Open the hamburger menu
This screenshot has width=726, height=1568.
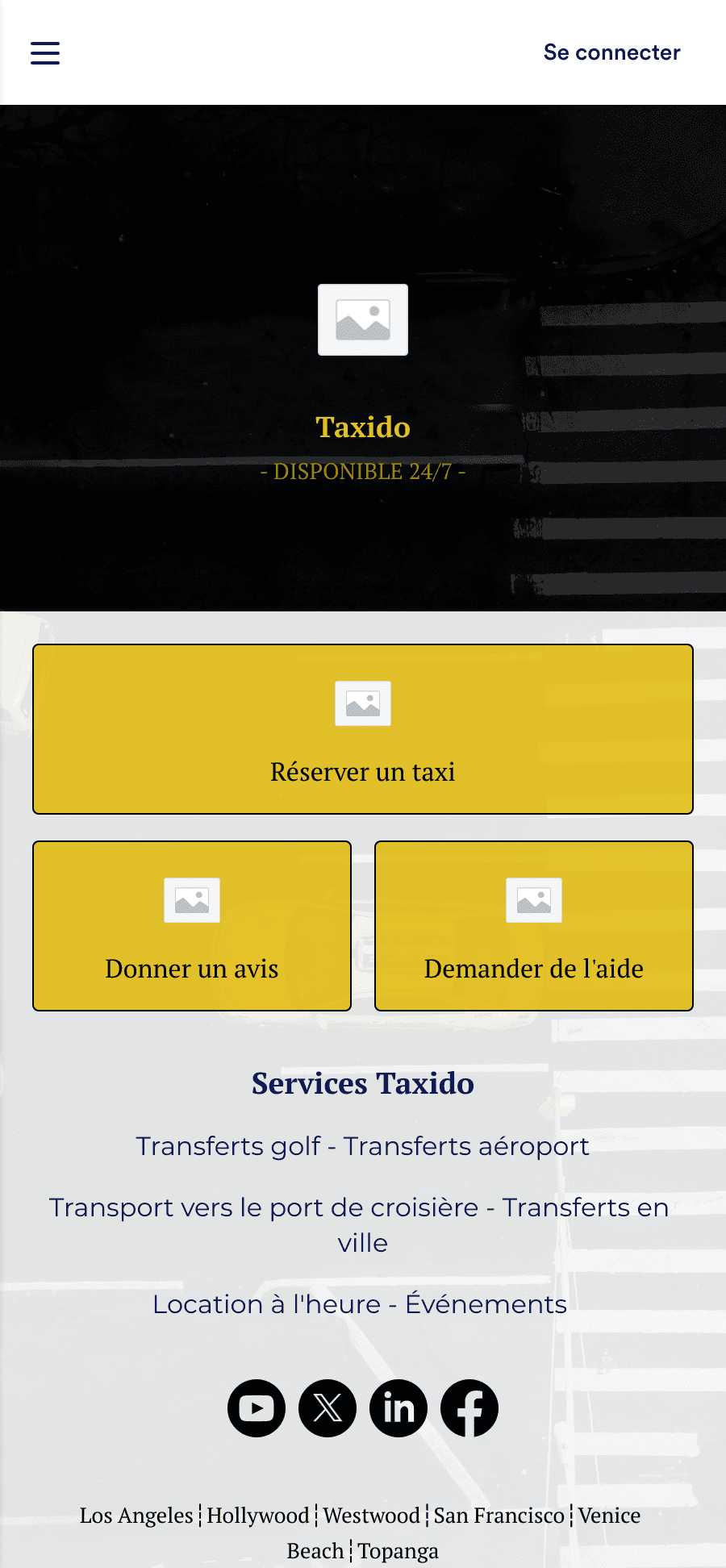pos(45,52)
